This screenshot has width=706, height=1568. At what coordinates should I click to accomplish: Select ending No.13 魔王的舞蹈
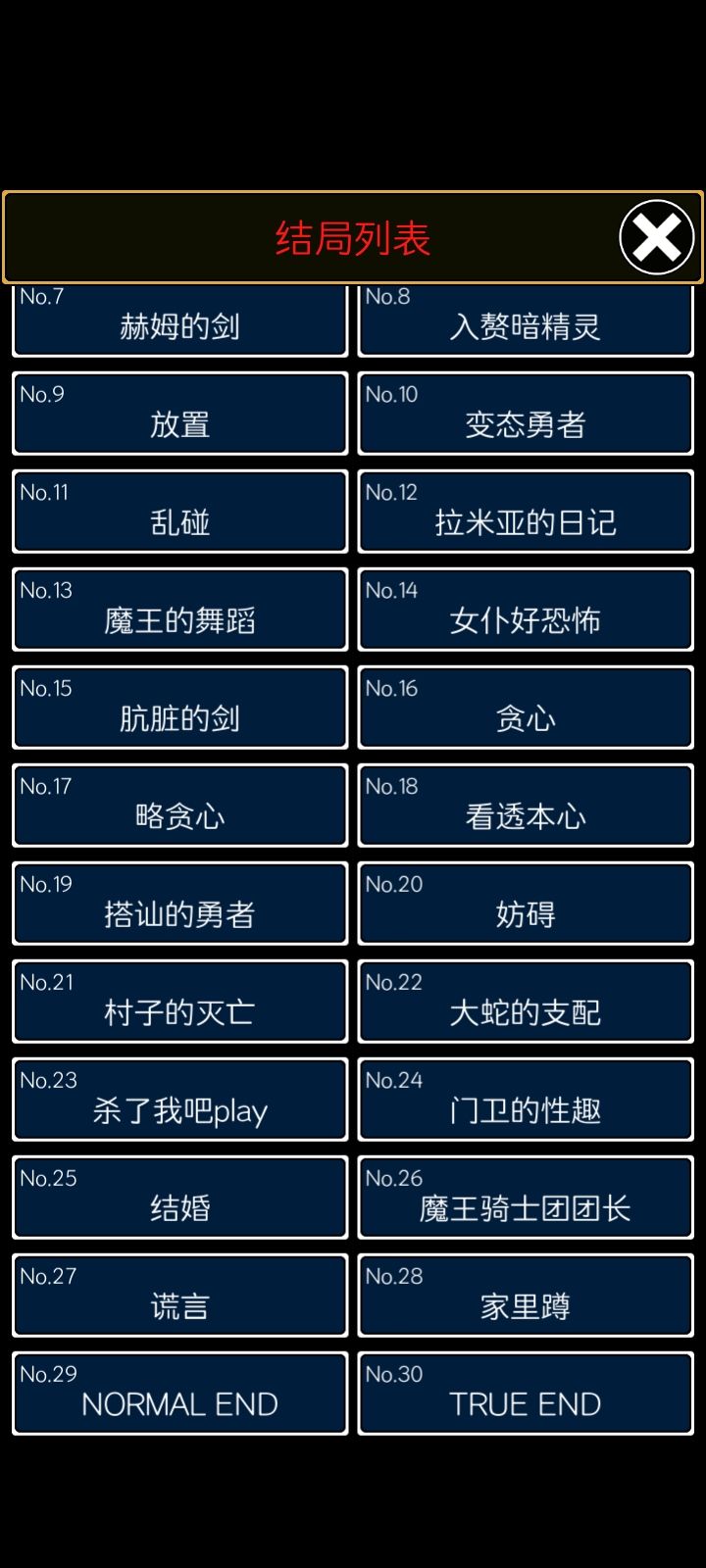pos(179,610)
